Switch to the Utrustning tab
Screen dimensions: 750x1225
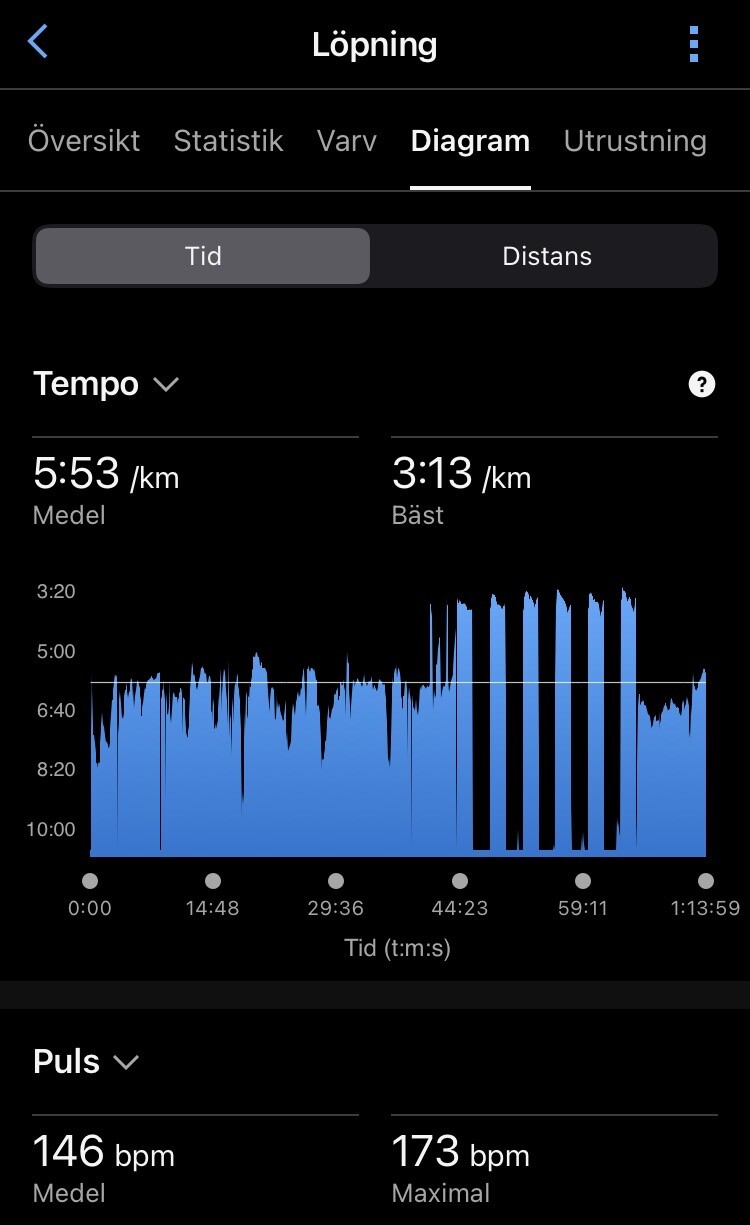pyautogui.click(x=635, y=141)
